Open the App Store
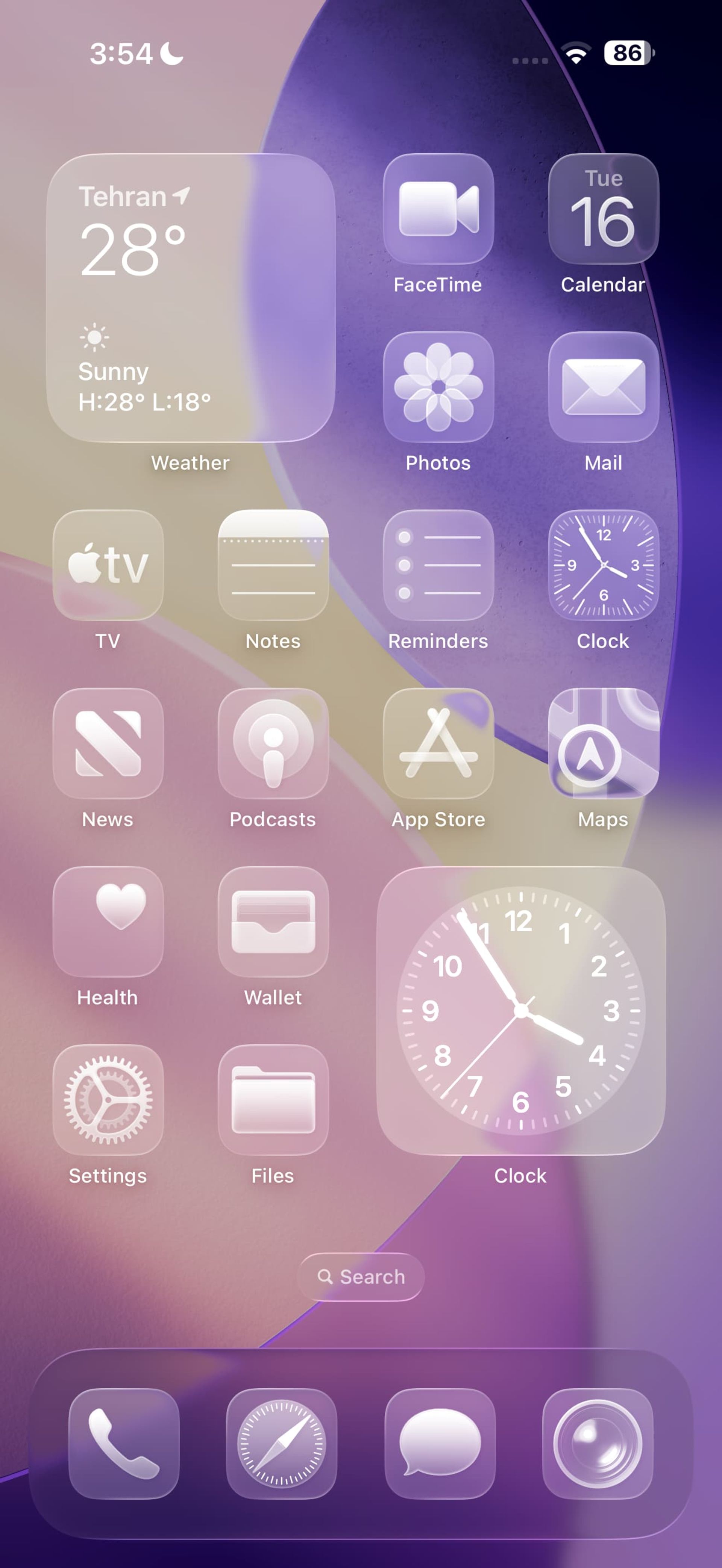Viewport: 722px width, 1568px height. tap(438, 743)
